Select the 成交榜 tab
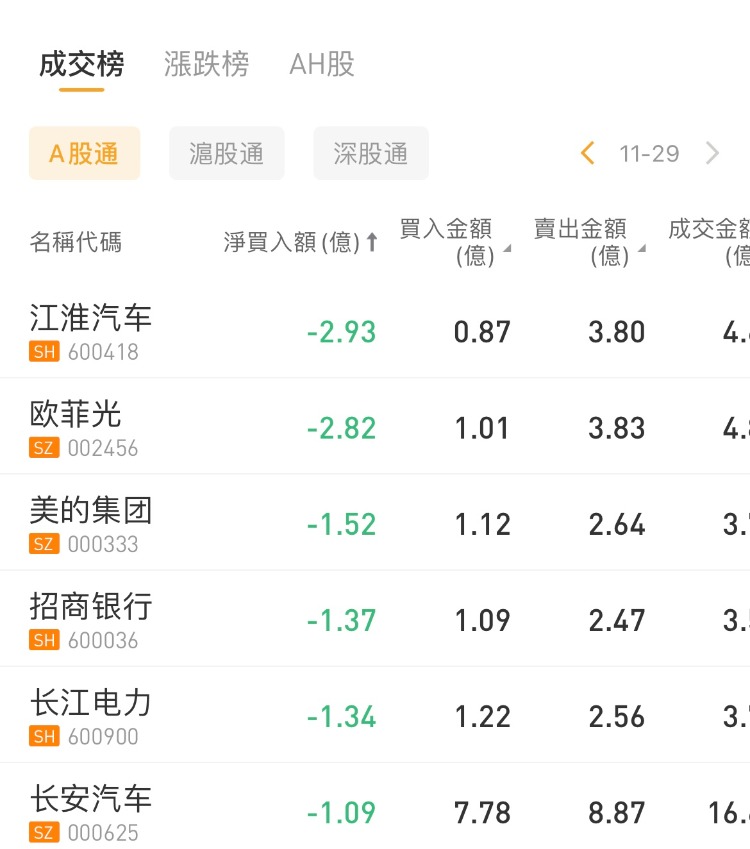Viewport: 750px width, 849px height. point(82,65)
